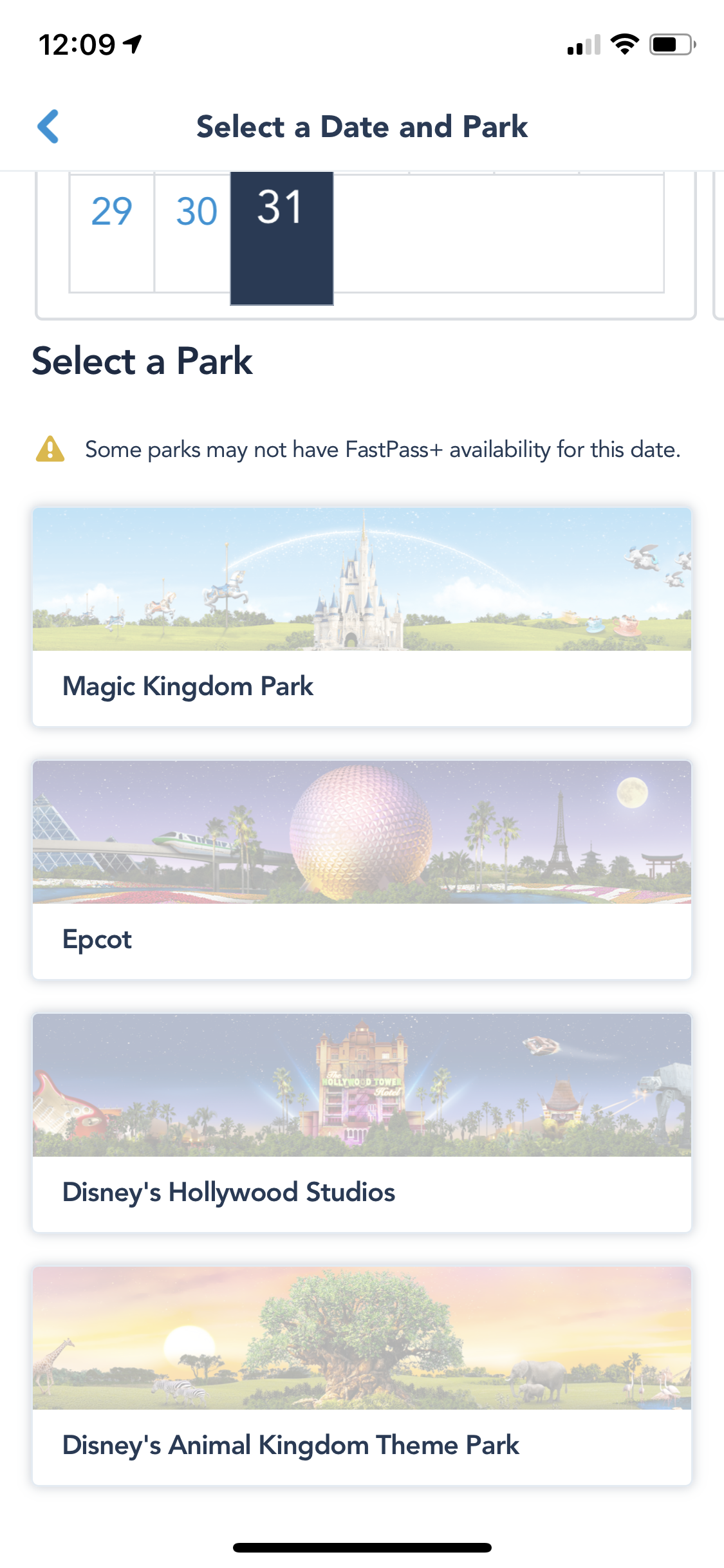Go back using the blue arrow
The width and height of the screenshot is (724, 1568).
[x=48, y=126]
